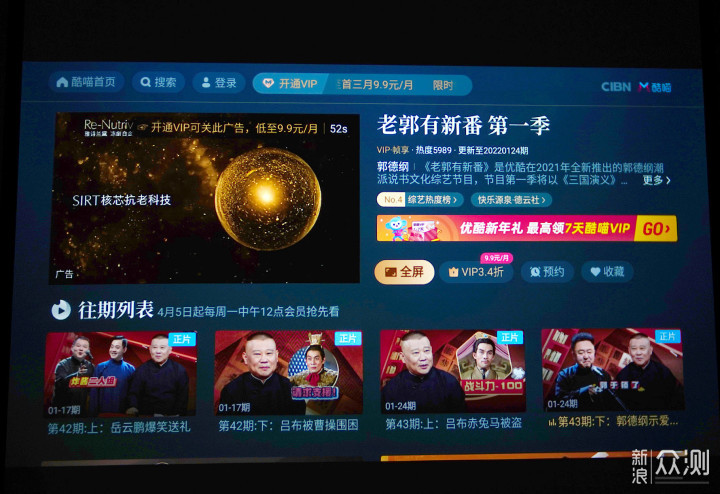Tap 预约 to reserve the show
Screen dimensions: 720x494
547,272
